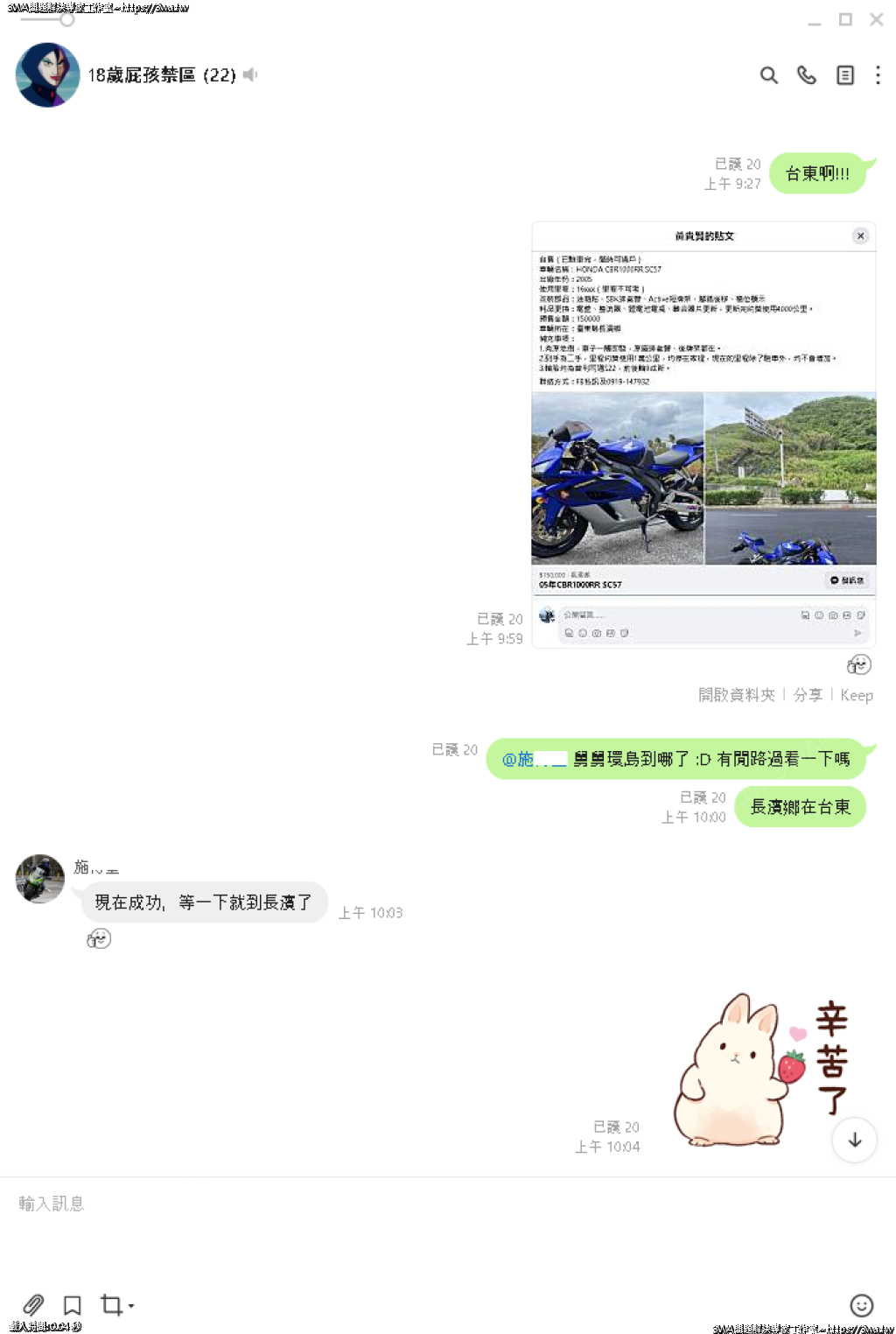The width and height of the screenshot is (896, 1334).
Task: Close the chat window
Action: [x=876, y=19]
